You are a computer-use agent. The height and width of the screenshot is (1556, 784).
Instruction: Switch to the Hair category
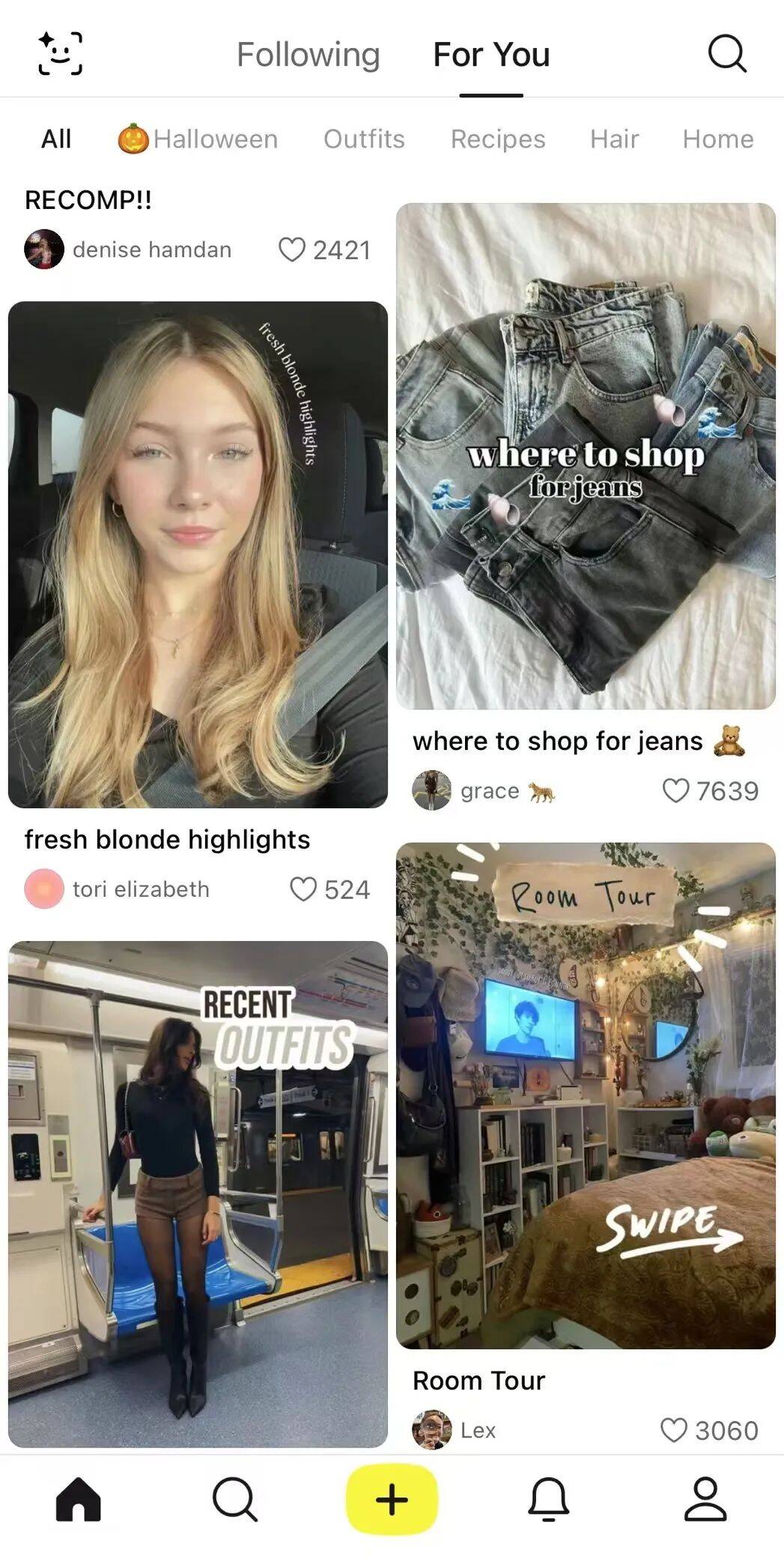(614, 139)
